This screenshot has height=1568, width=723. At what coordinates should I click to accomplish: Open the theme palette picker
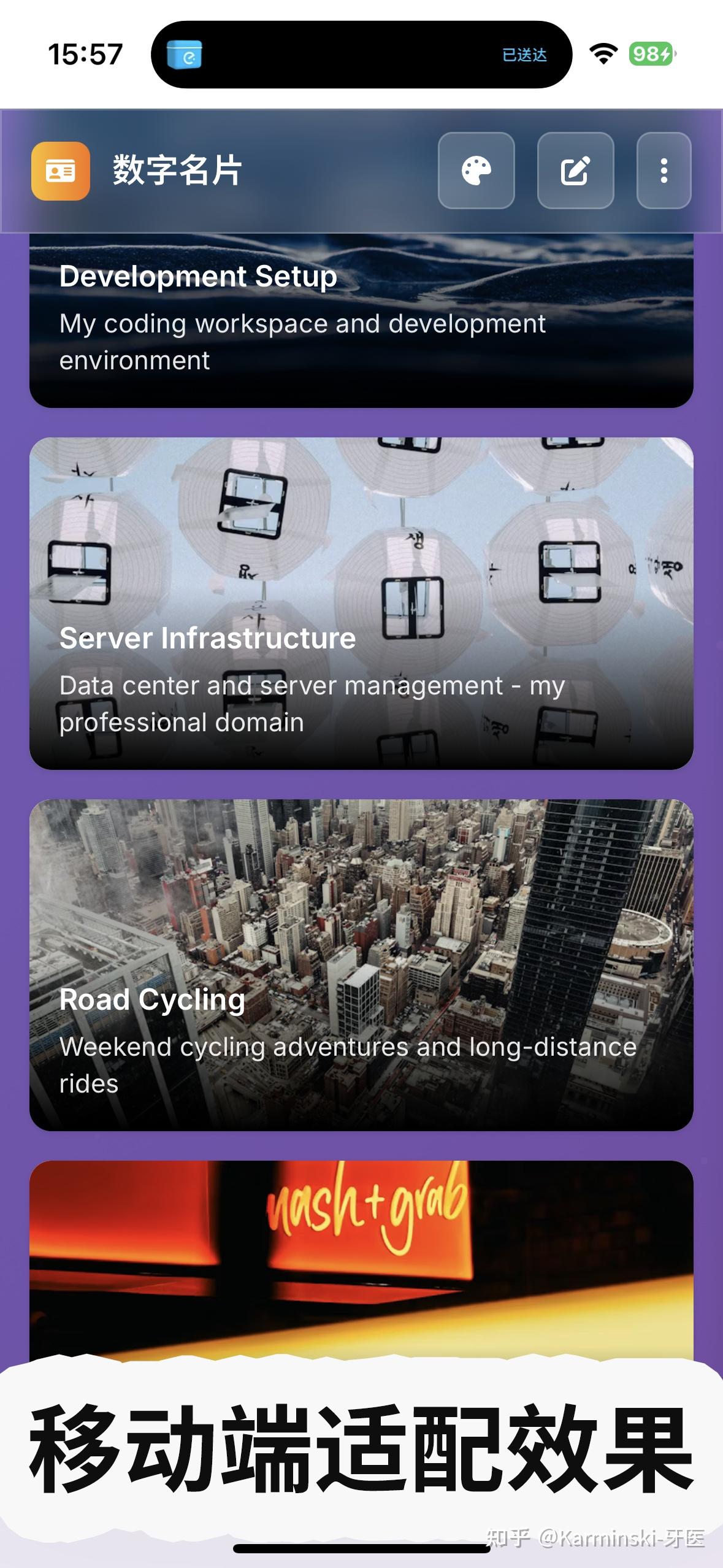(x=476, y=171)
